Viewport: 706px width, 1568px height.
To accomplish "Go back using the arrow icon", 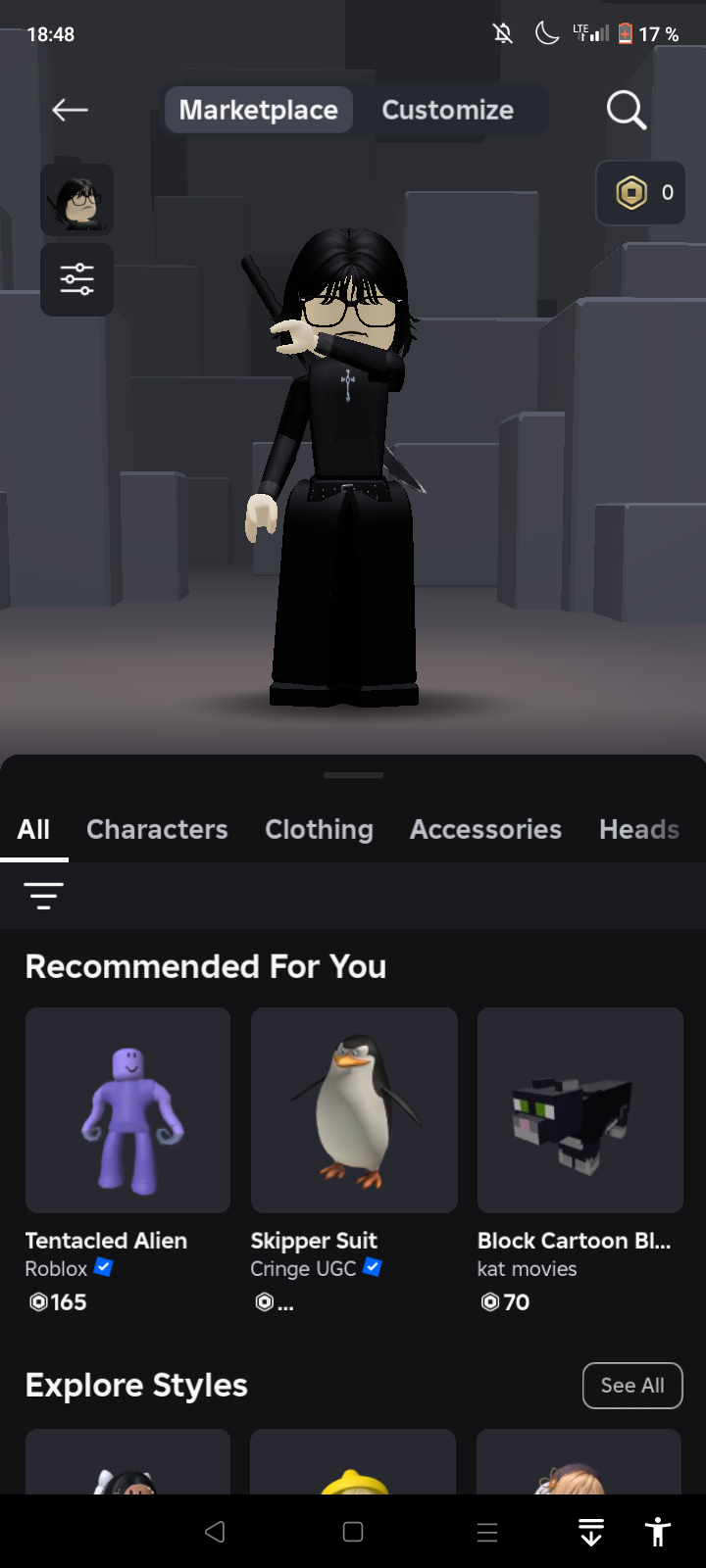I will tap(70, 110).
